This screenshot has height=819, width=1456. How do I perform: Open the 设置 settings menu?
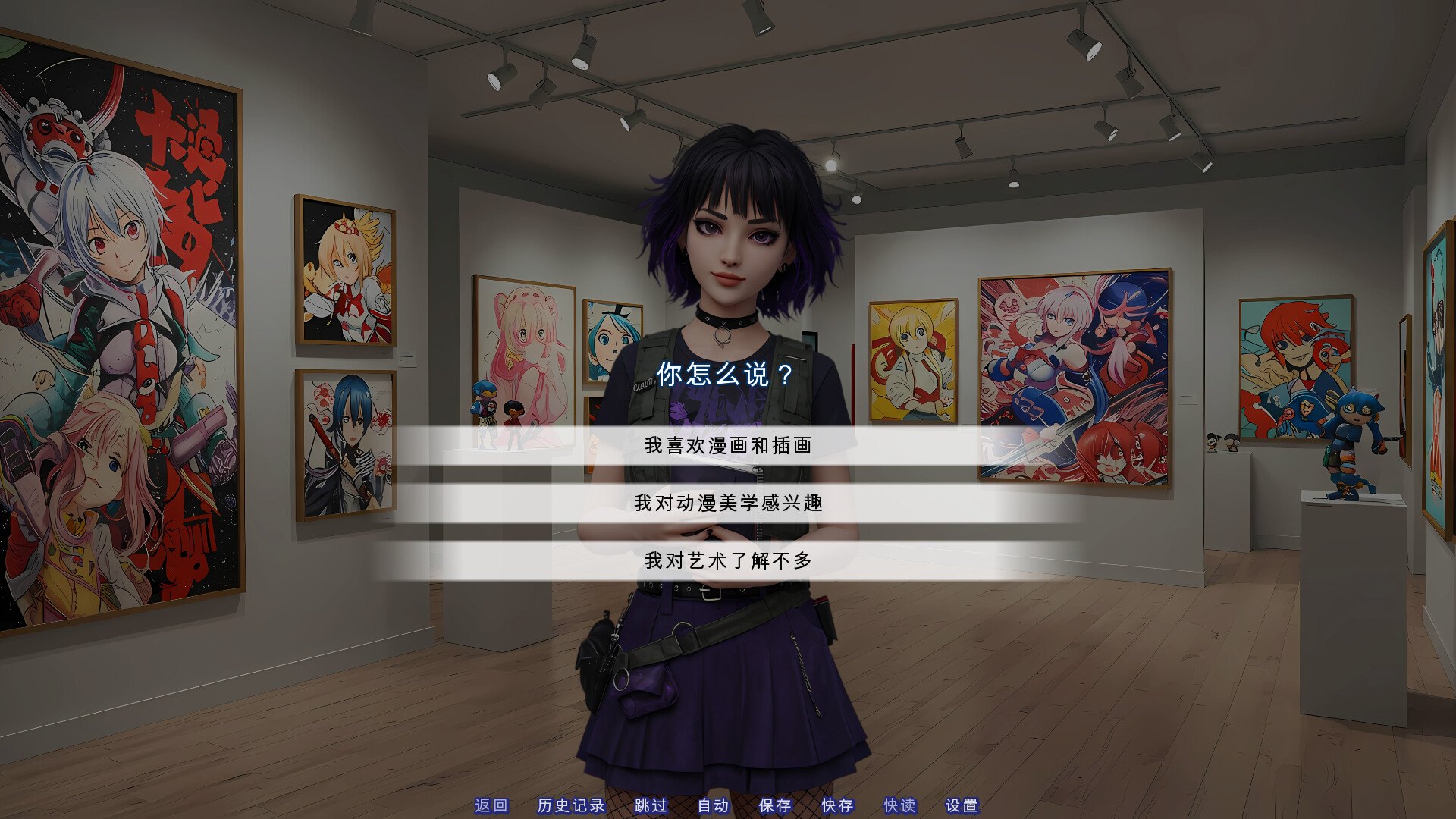pyautogui.click(x=962, y=805)
